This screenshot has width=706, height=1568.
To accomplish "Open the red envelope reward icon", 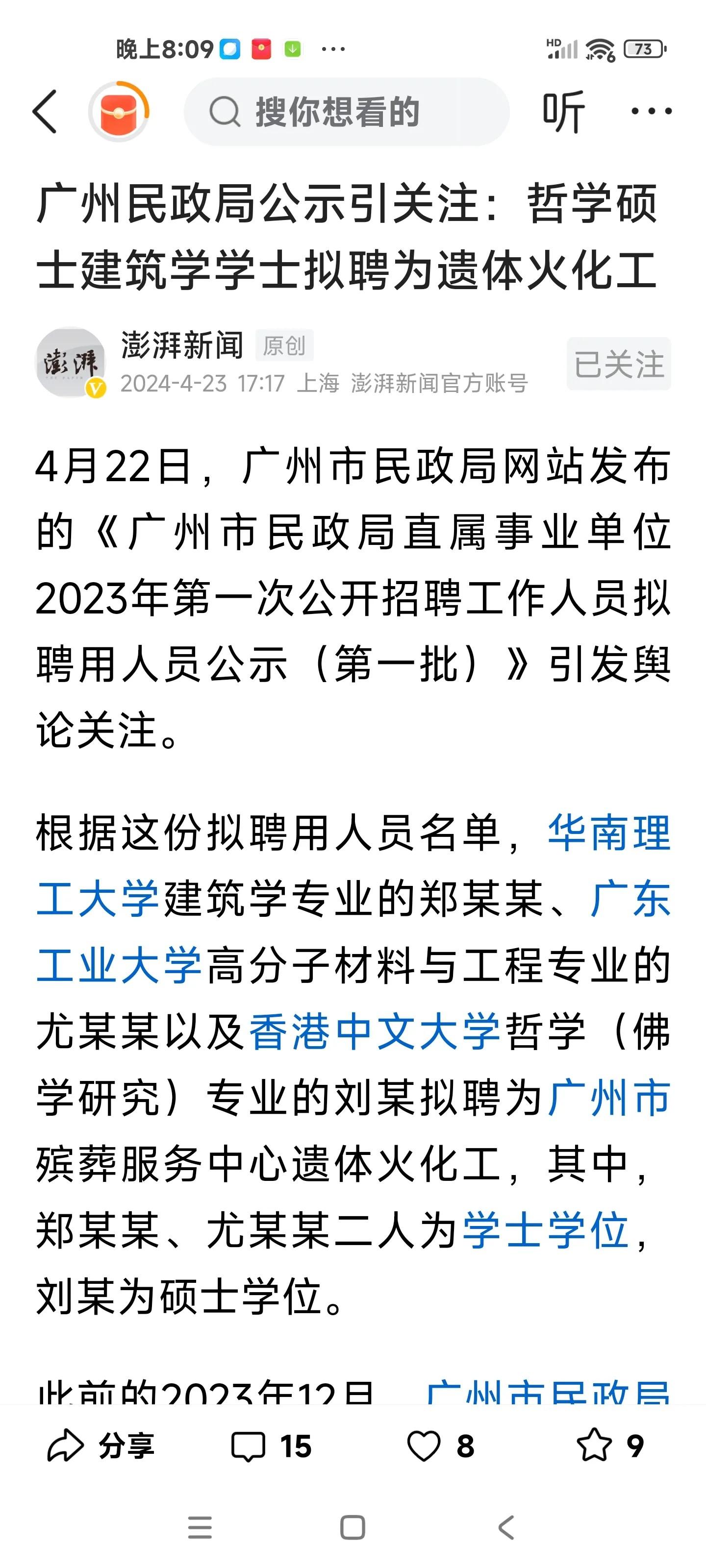I will coord(119,112).
